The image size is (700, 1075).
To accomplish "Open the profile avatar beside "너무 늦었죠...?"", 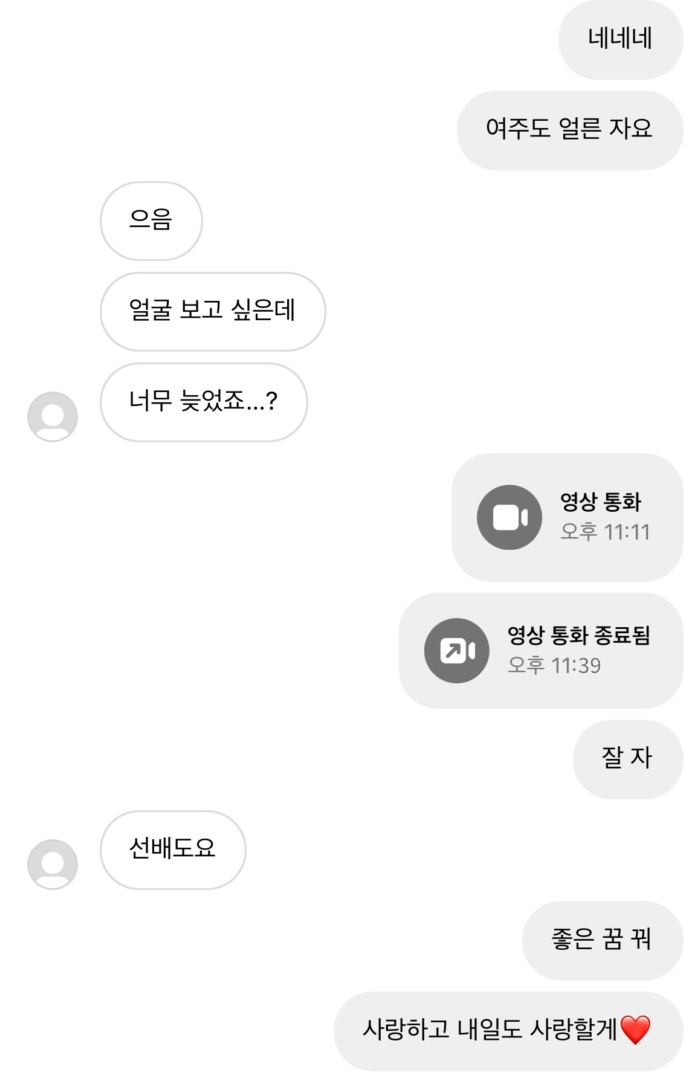I will pyautogui.click(x=52, y=417).
